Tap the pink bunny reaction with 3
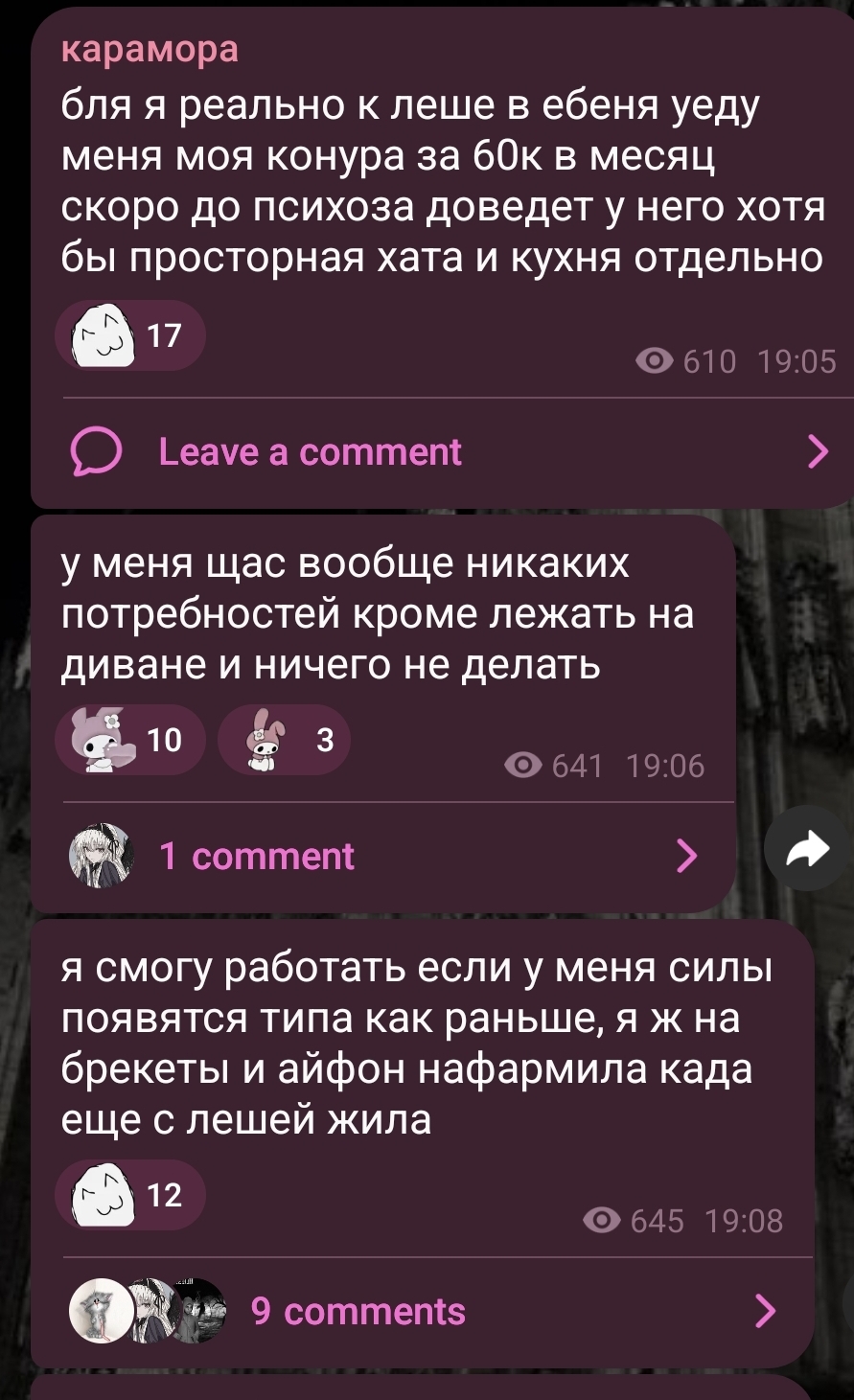 click(x=284, y=740)
